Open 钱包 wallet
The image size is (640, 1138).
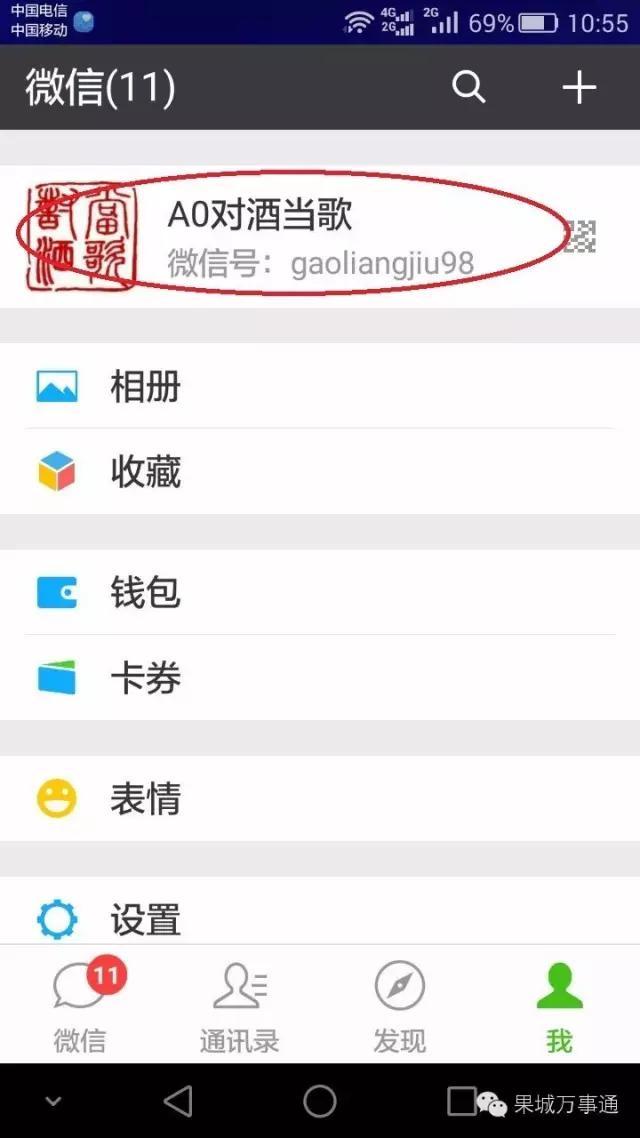[320, 592]
